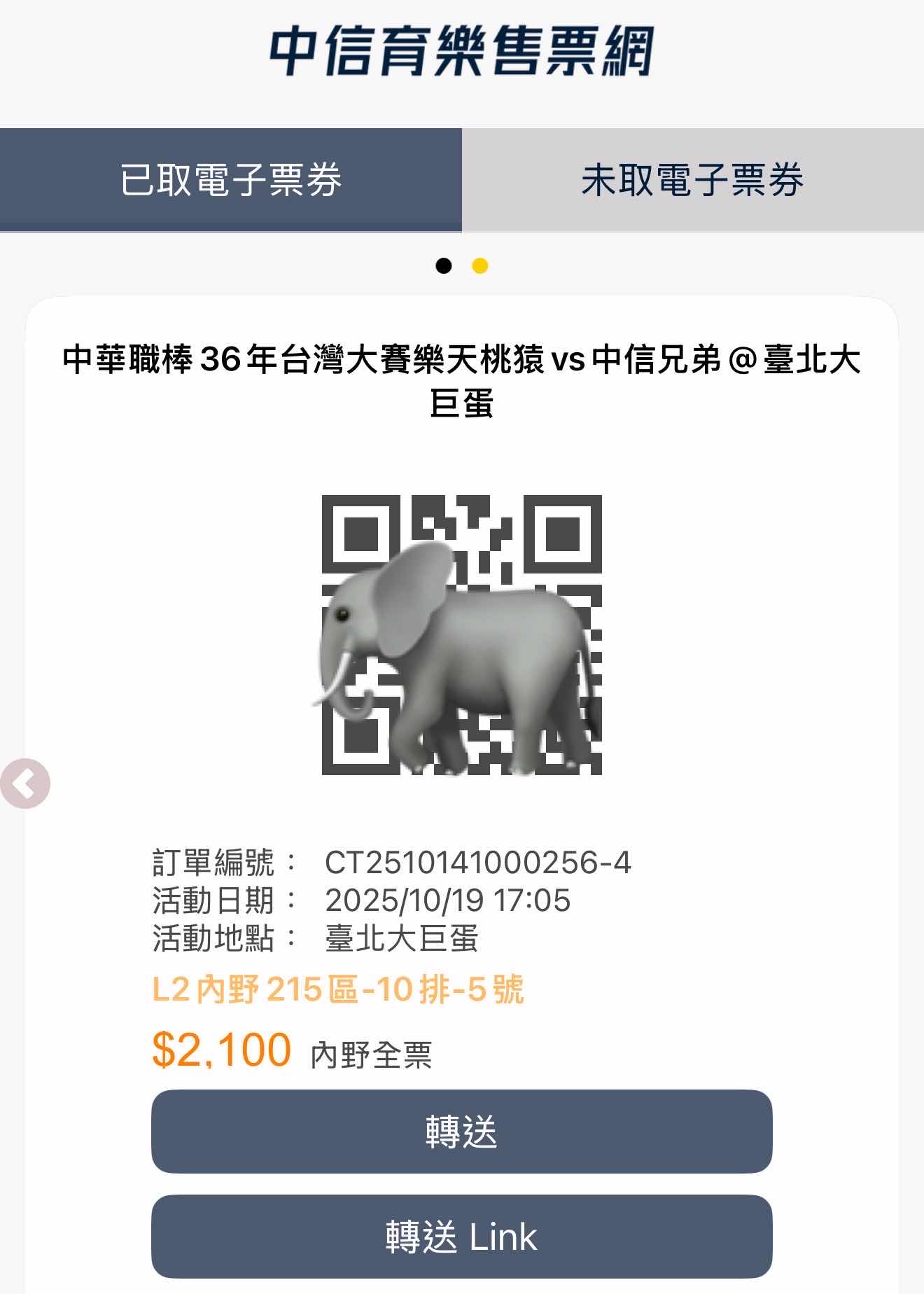Share the ticket via 轉送 Link

pos(461,1237)
